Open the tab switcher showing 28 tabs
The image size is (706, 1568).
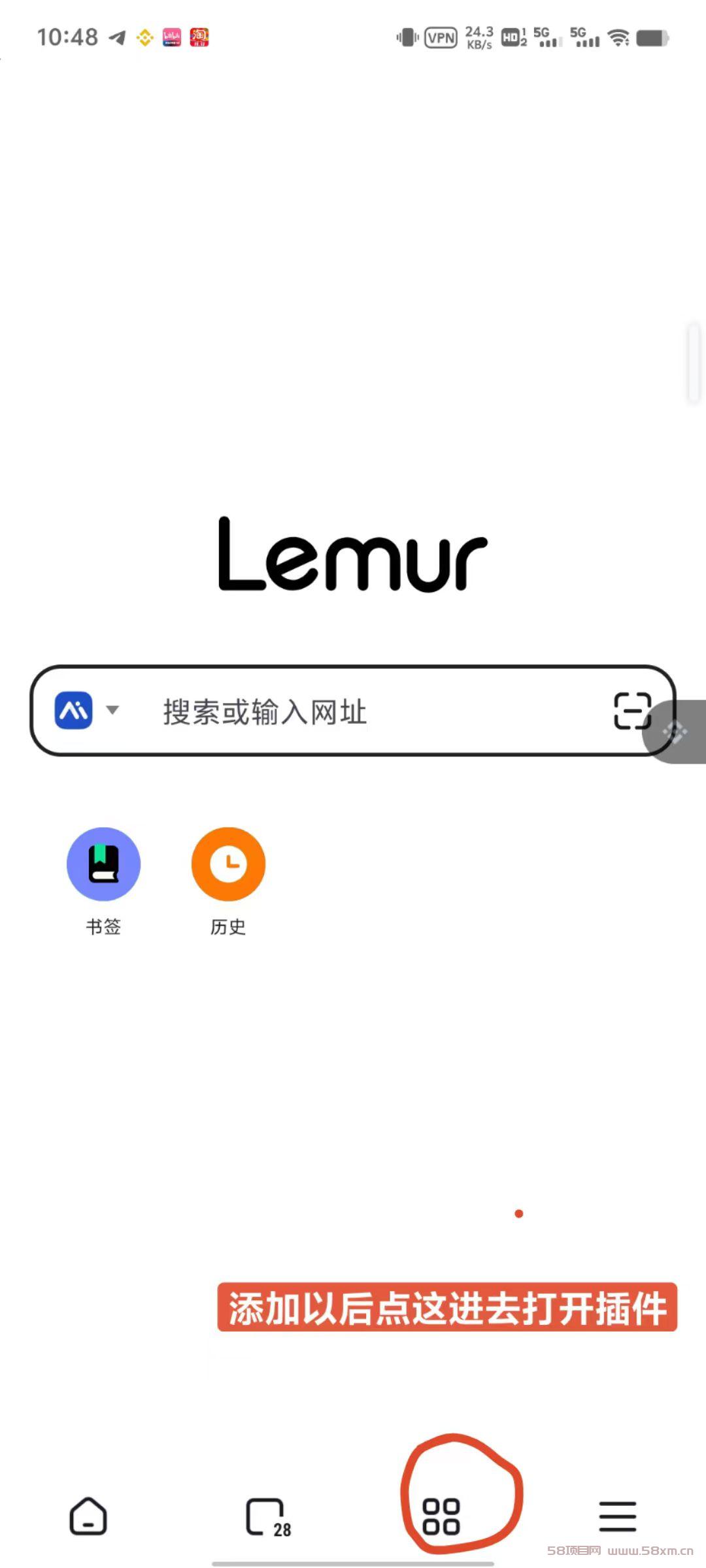click(267, 1517)
